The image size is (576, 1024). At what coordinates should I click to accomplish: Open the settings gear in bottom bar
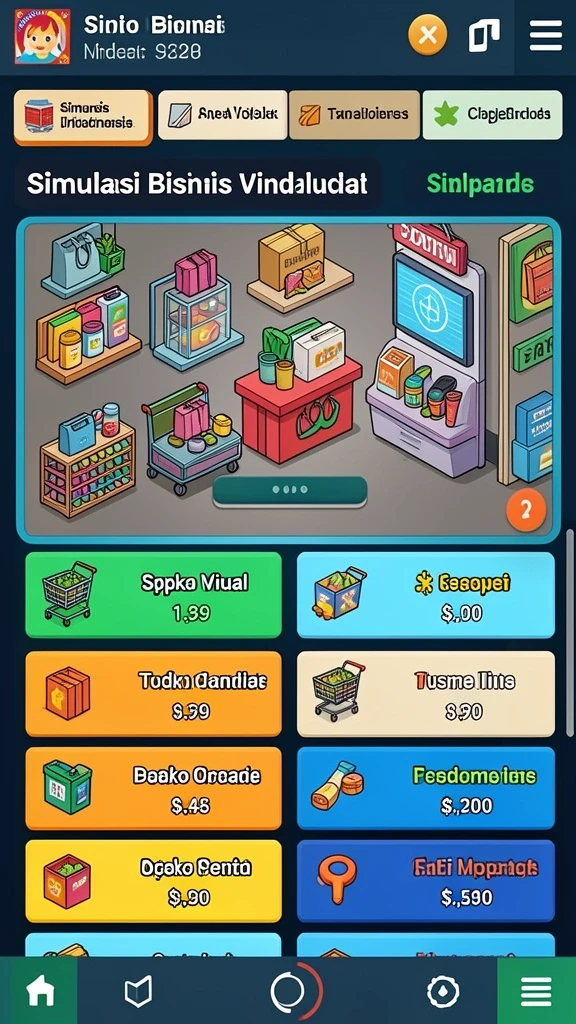[443, 992]
